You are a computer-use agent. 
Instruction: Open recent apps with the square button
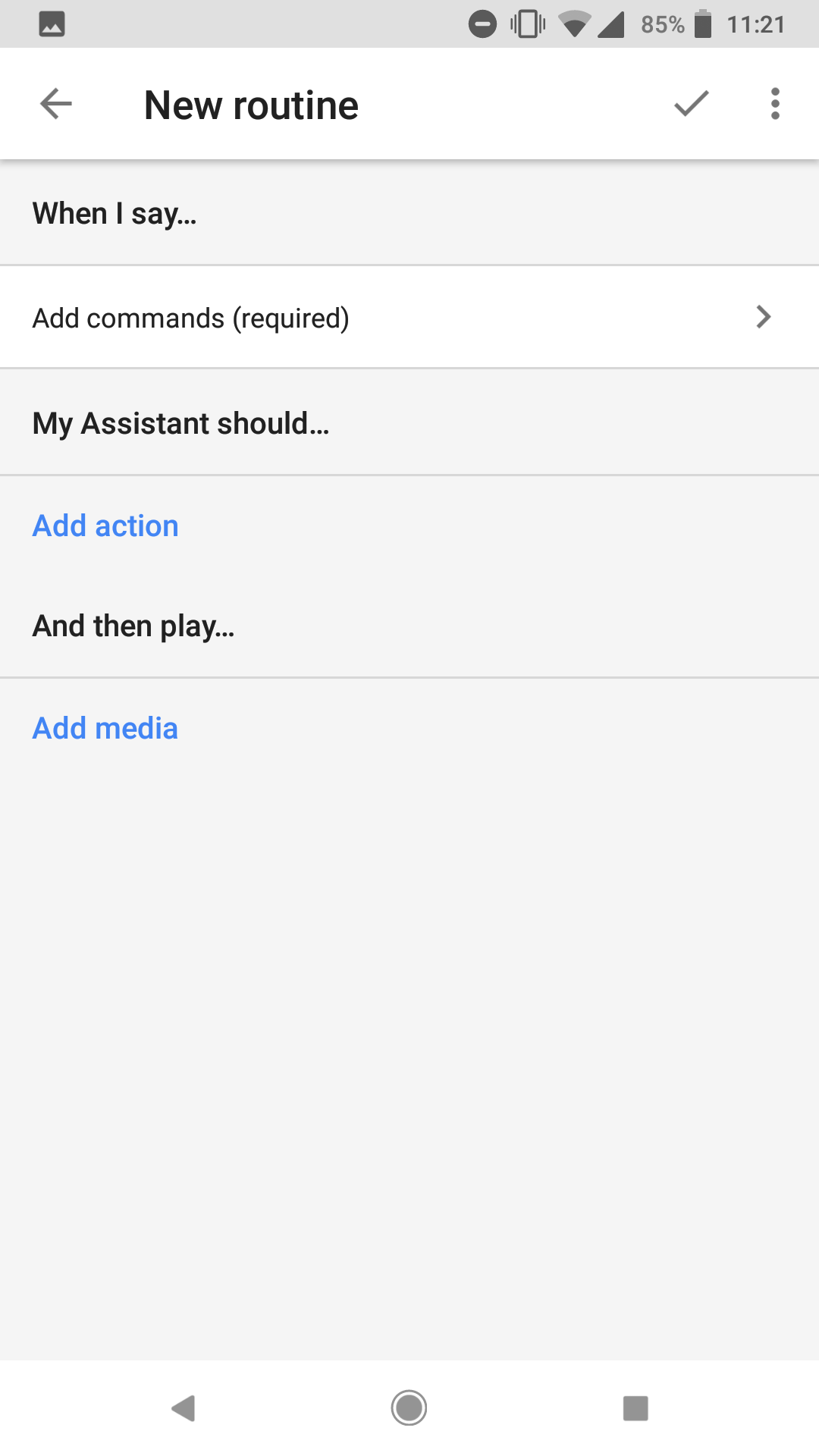pyautogui.click(x=634, y=1408)
